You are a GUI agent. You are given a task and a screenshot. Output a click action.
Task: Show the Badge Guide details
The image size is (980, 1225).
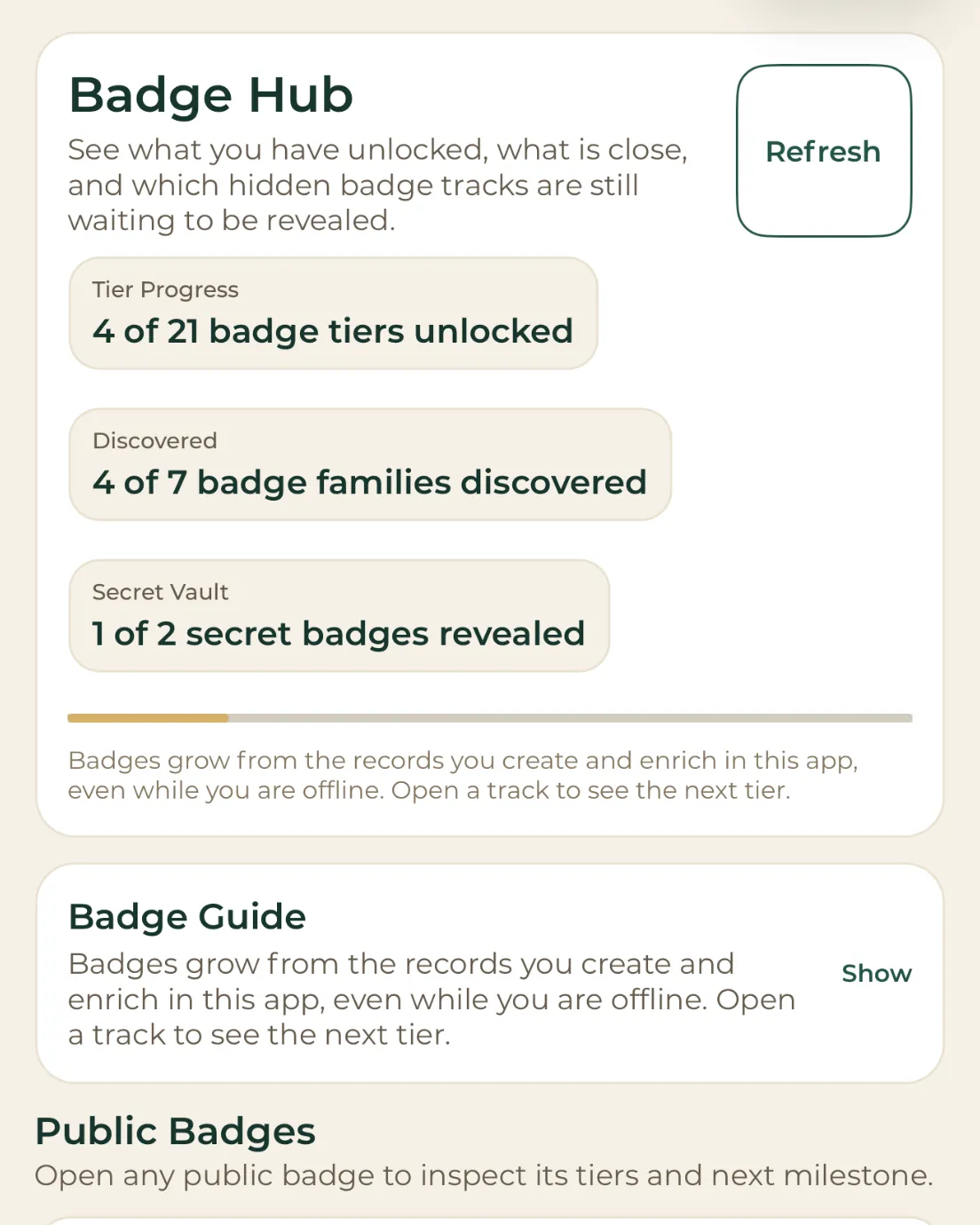point(876,974)
